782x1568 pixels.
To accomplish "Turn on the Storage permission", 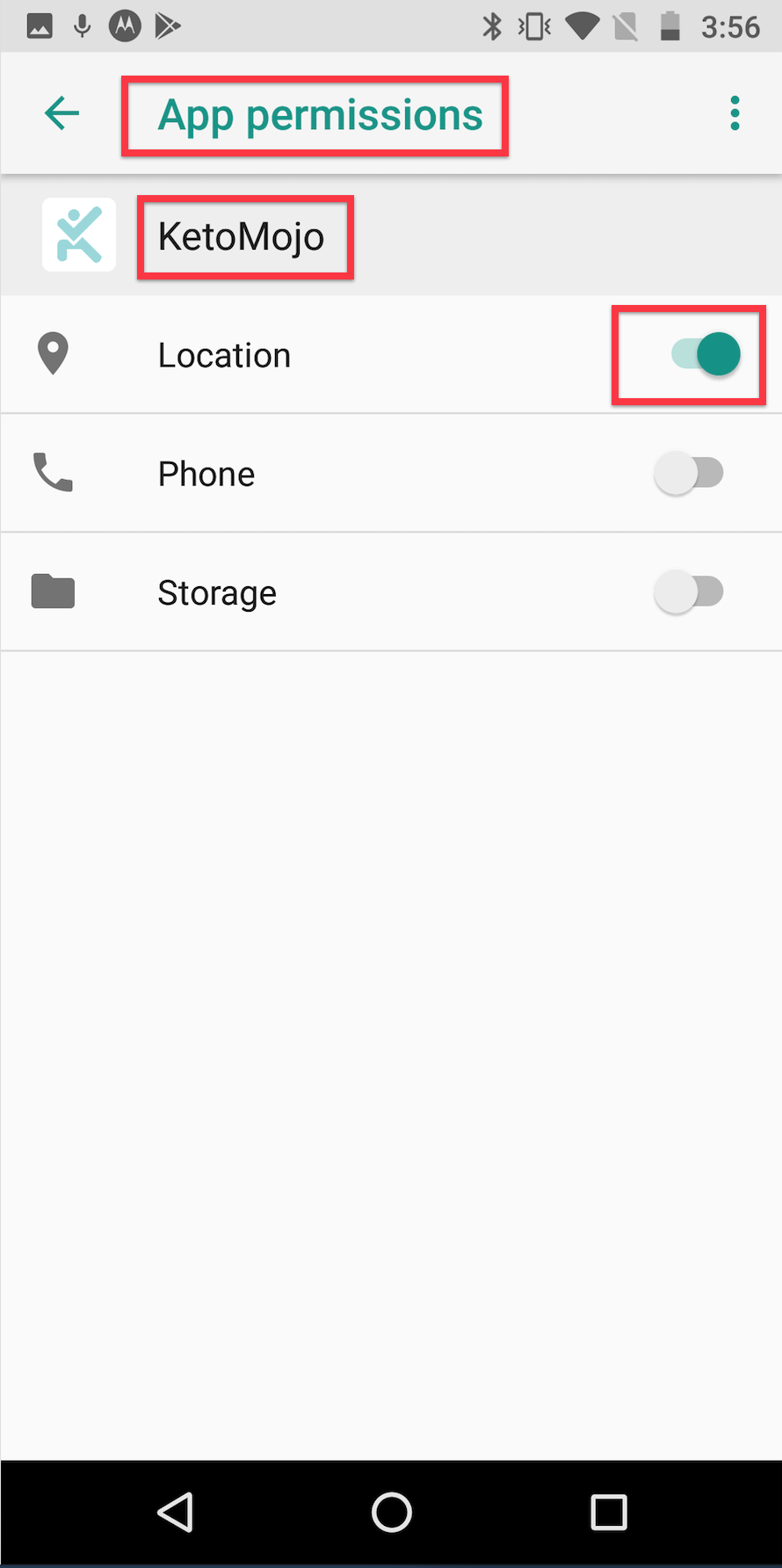I will (x=689, y=592).
